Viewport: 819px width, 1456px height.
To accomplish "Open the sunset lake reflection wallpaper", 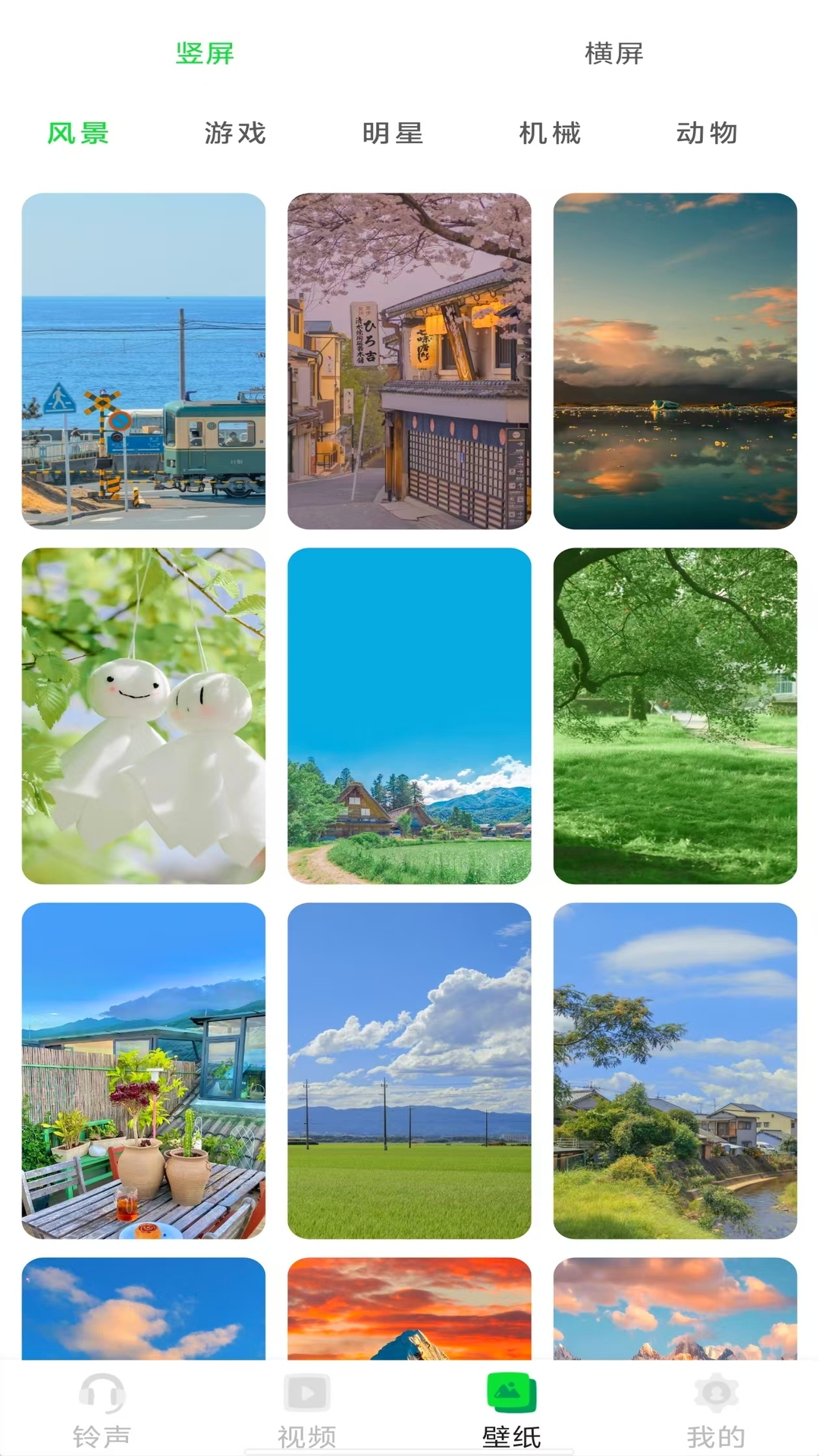I will tap(675, 361).
